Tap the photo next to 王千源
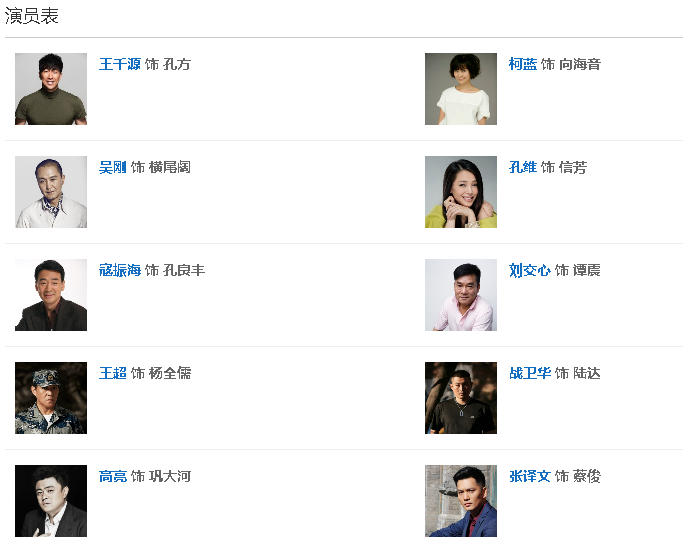This screenshot has width=683, height=544. pos(51,89)
